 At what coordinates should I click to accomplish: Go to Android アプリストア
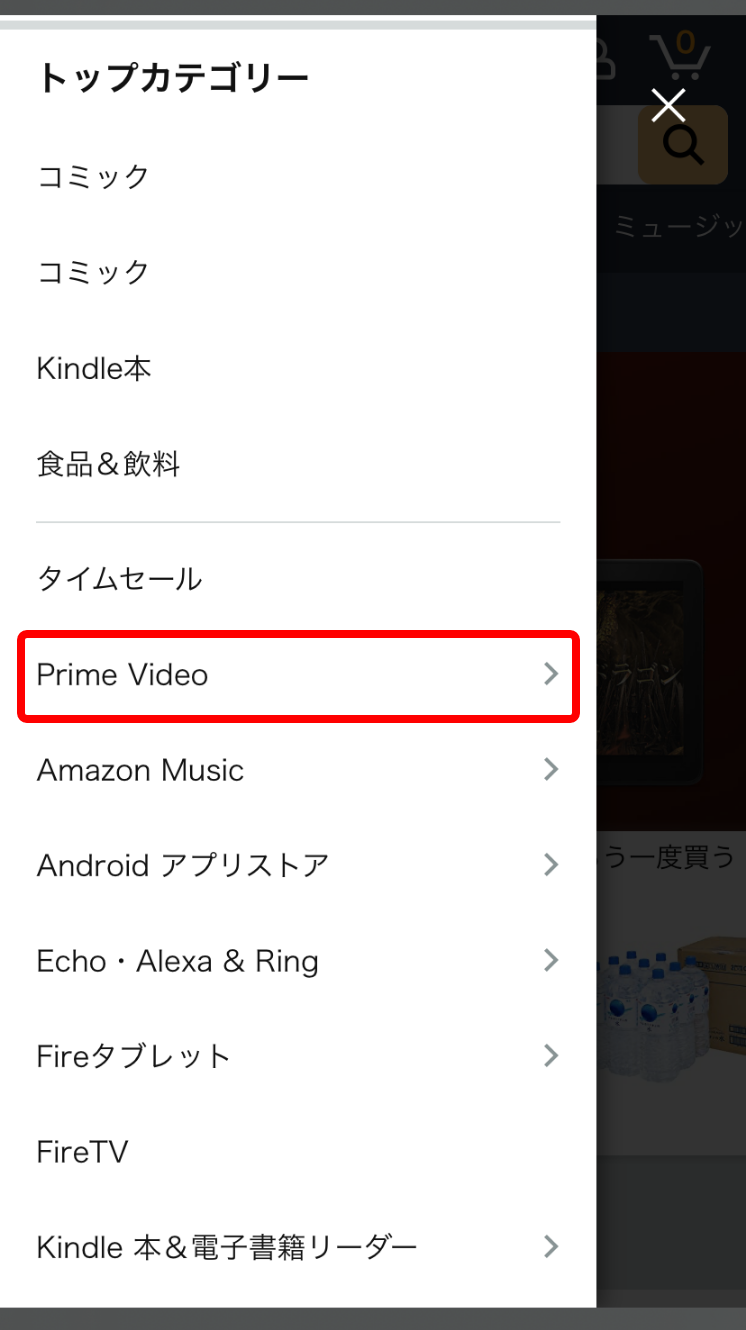pos(298,865)
